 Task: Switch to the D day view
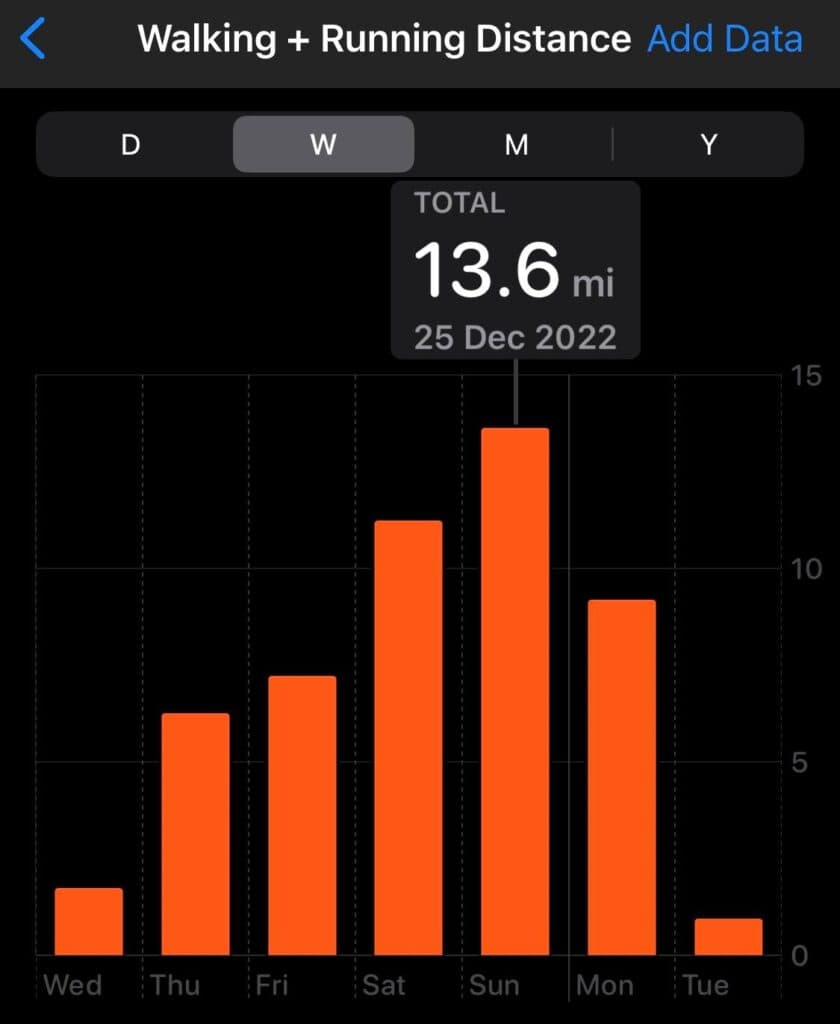point(130,145)
